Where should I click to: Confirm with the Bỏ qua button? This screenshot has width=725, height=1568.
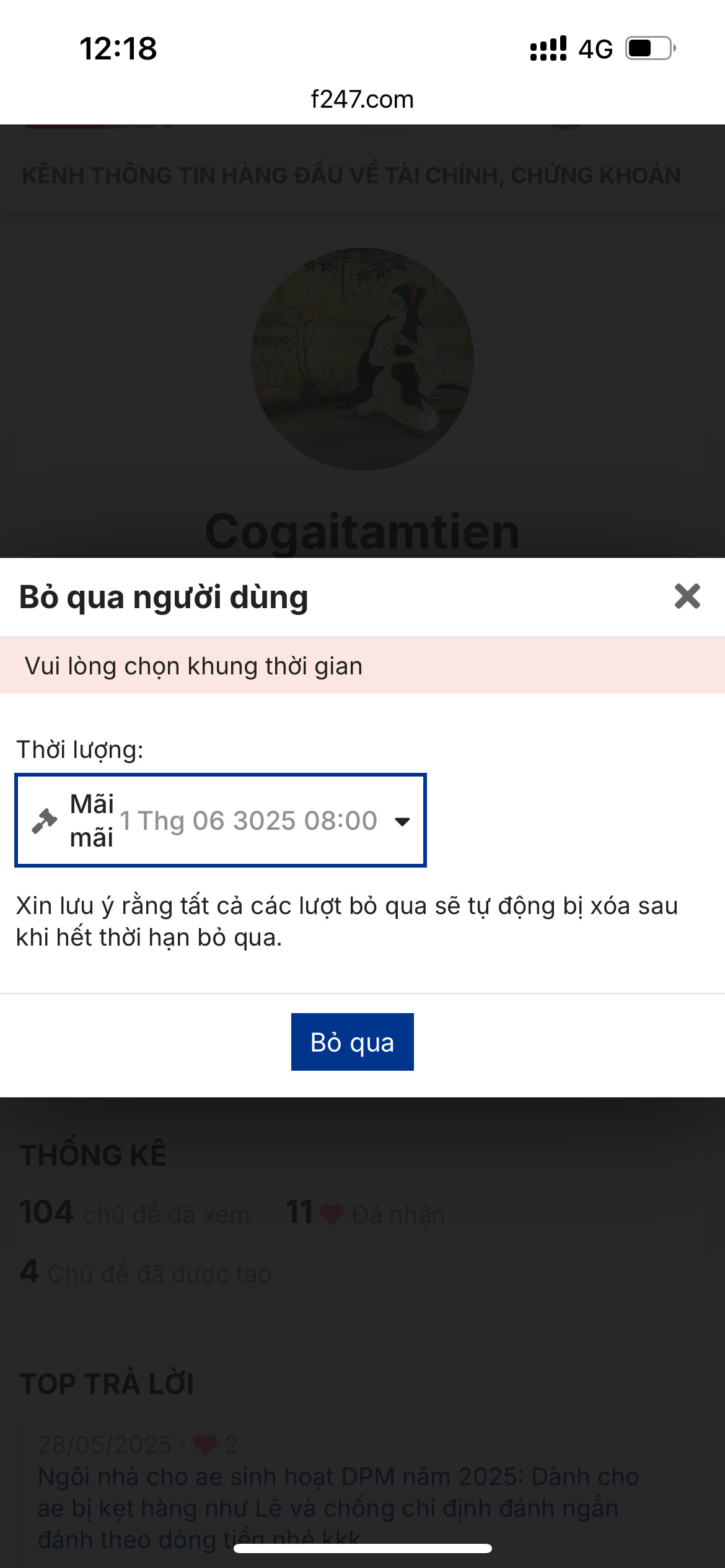coord(352,1042)
